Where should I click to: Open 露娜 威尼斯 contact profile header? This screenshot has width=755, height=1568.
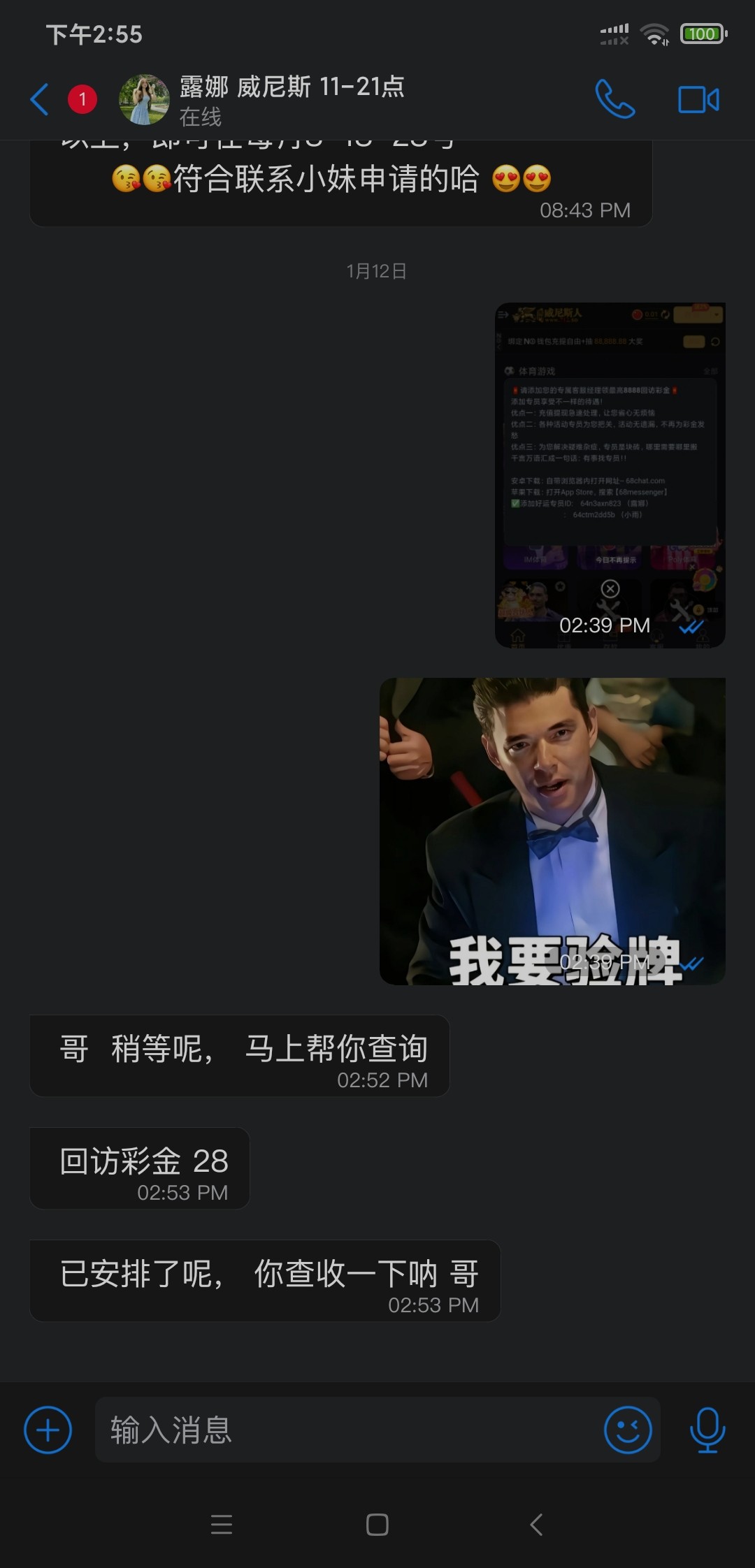(290, 99)
